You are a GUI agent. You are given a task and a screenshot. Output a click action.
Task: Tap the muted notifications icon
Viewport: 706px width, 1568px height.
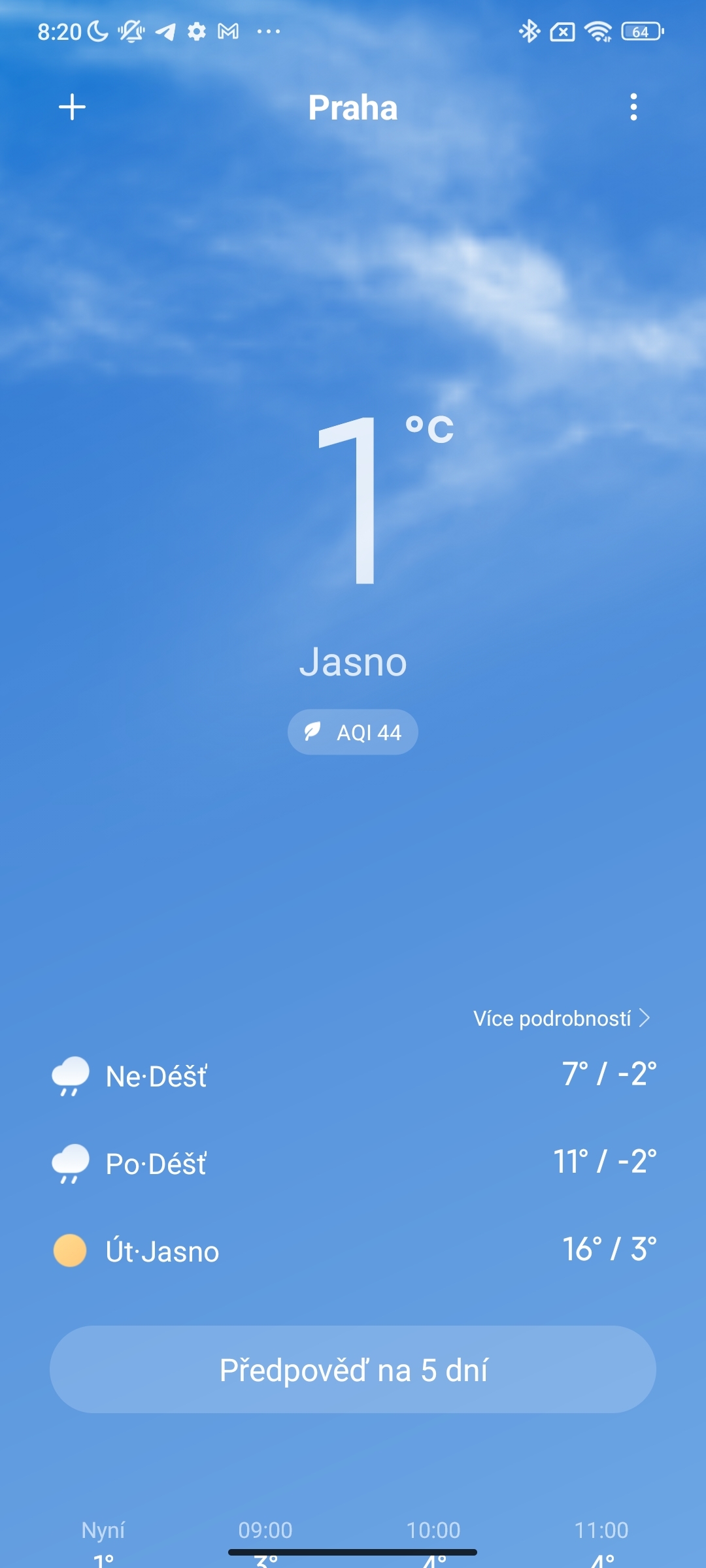[x=131, y=30]
